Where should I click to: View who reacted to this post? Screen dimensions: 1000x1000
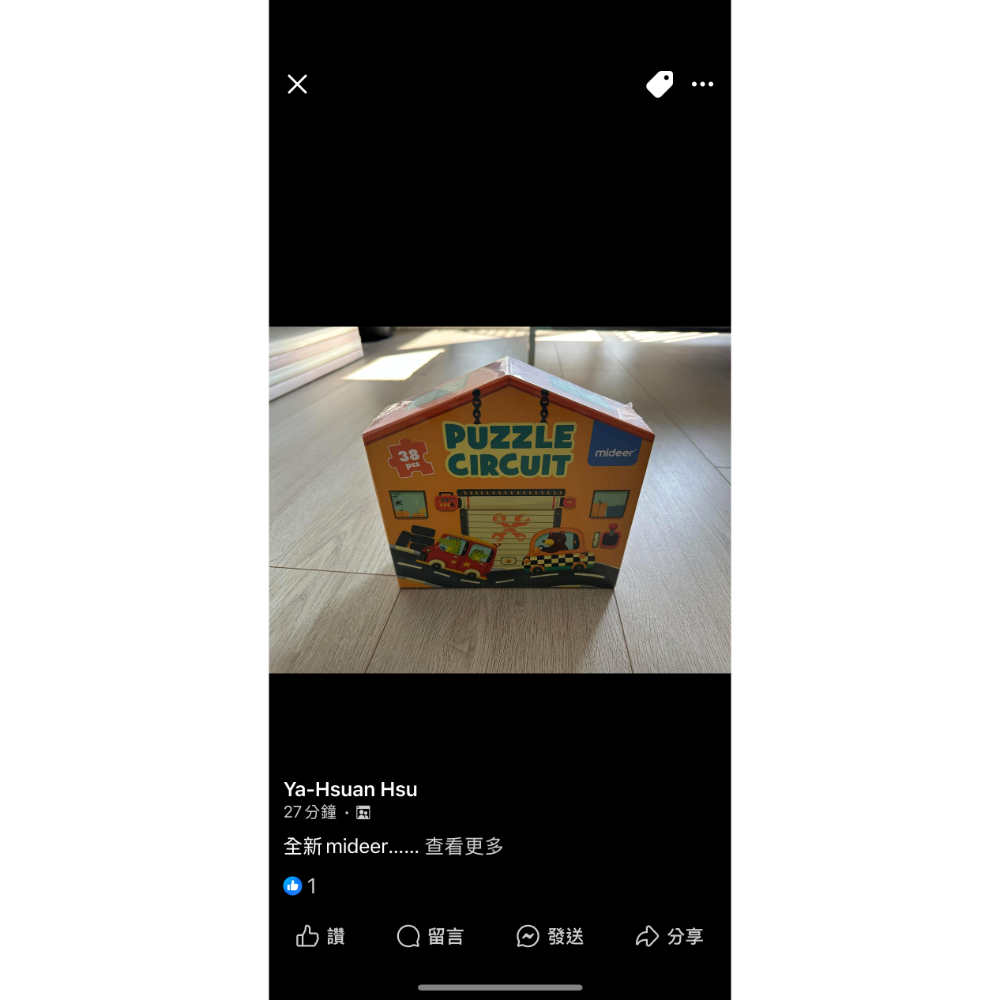[300, 886]
